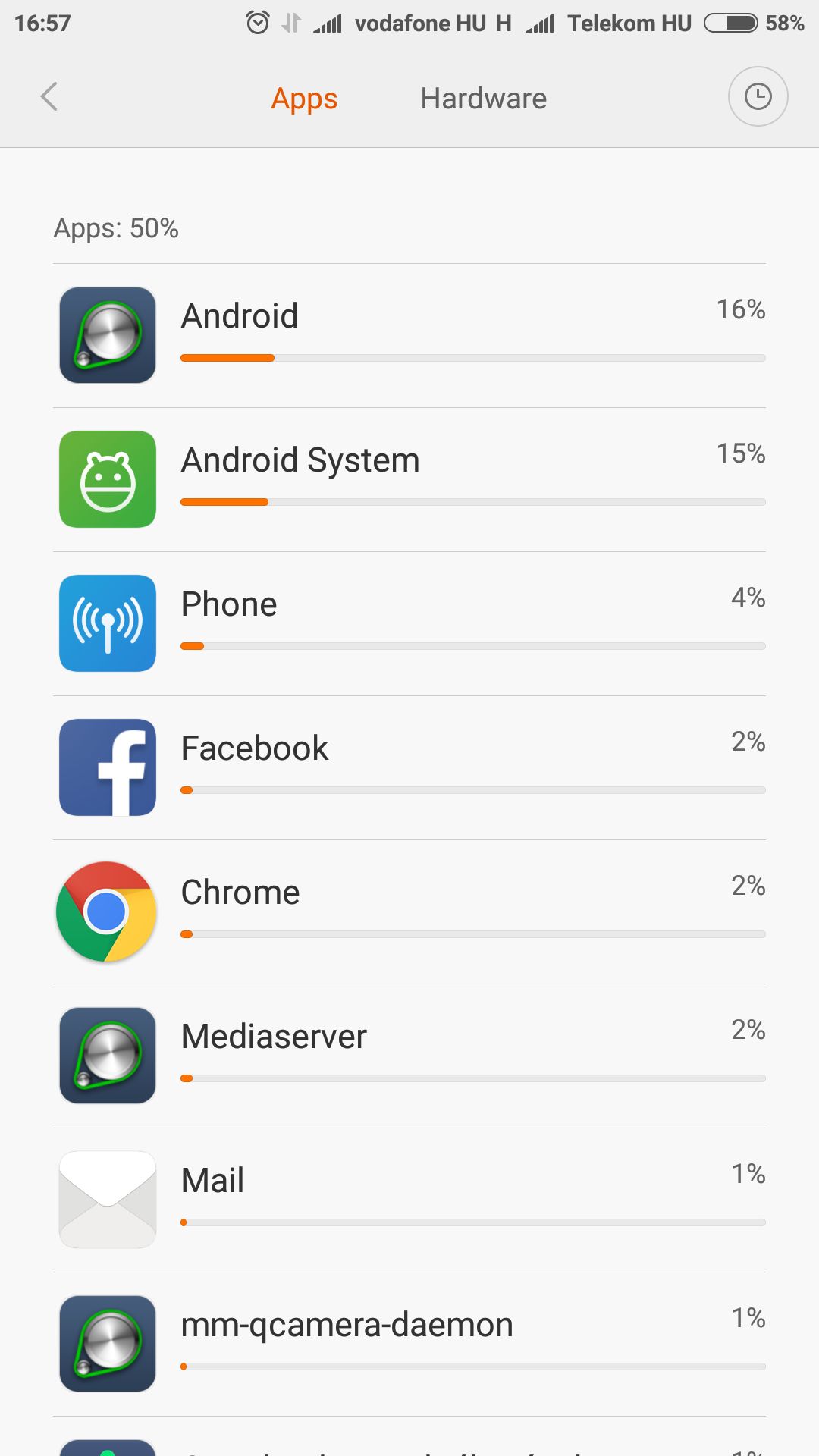This screenshot has height=1456, width=819.
Task: Open Facebook battery usage details
Action: click(409, 768)
